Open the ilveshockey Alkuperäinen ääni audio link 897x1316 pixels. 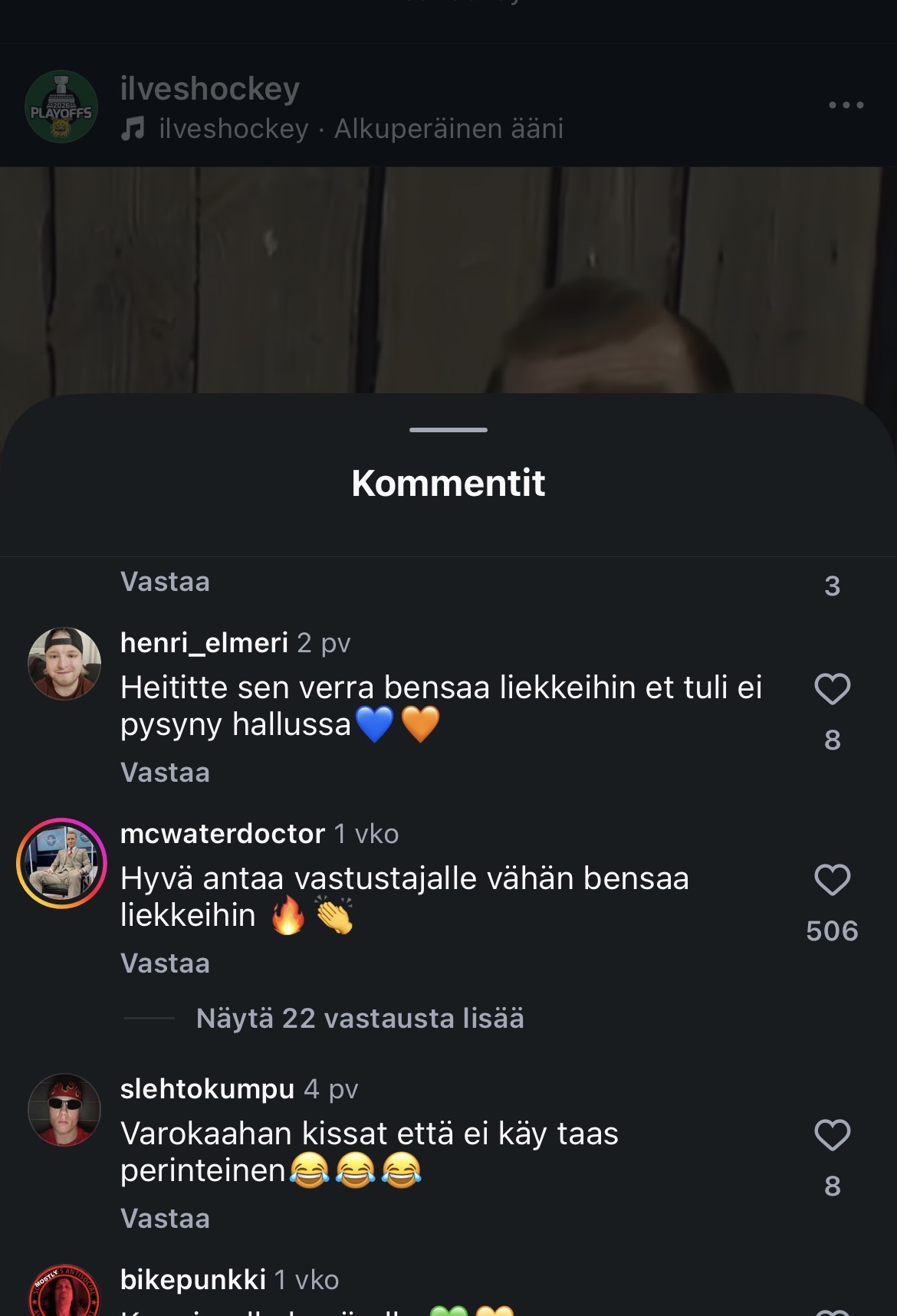[360, 129]
